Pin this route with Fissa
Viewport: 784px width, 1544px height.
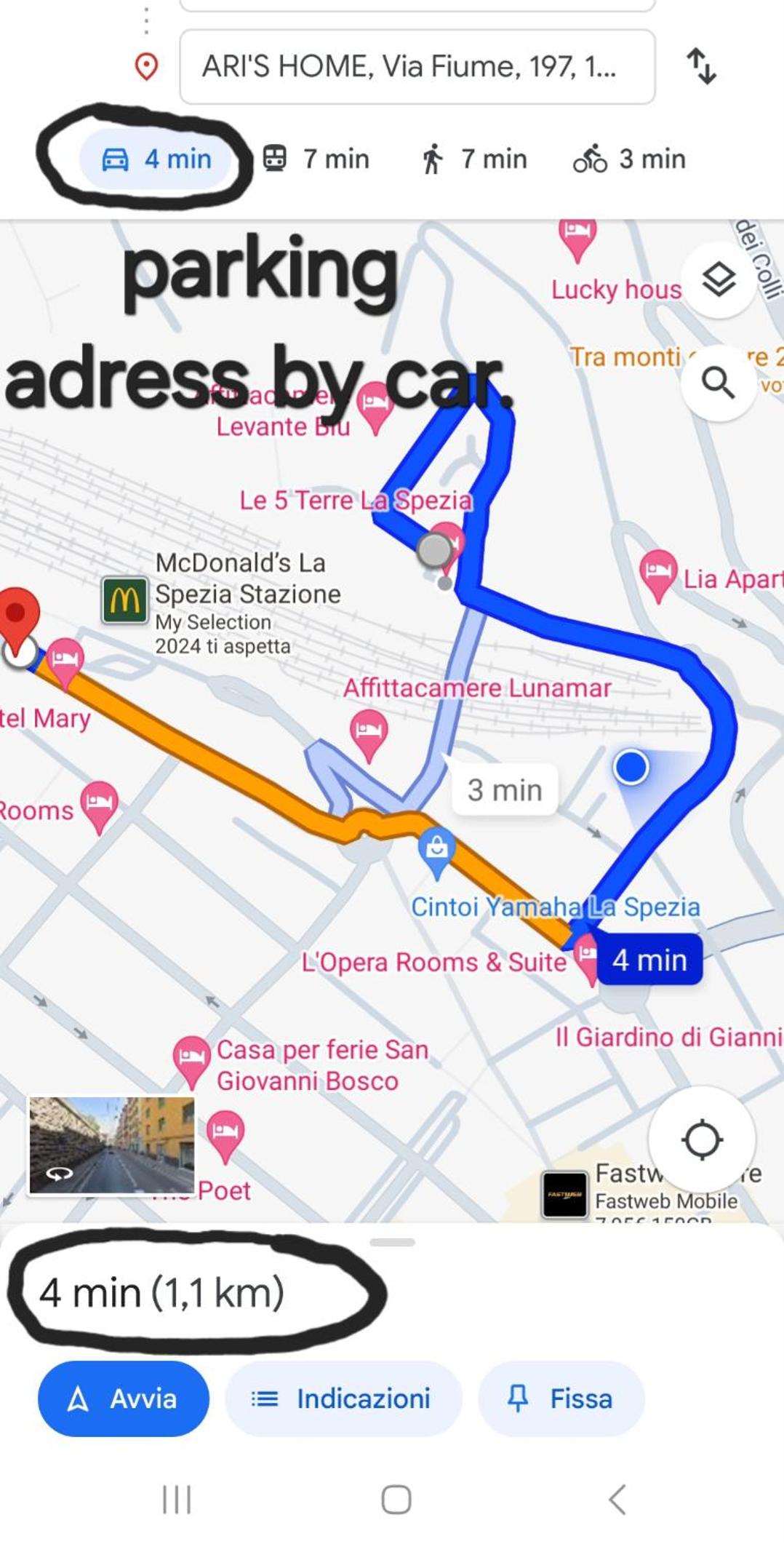(x=561, y=1398)
